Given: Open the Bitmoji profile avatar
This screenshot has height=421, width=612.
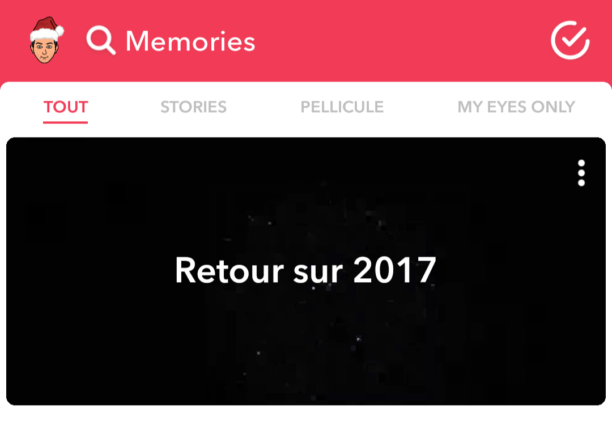Looking at the screenshot, I should pos(45,42).
